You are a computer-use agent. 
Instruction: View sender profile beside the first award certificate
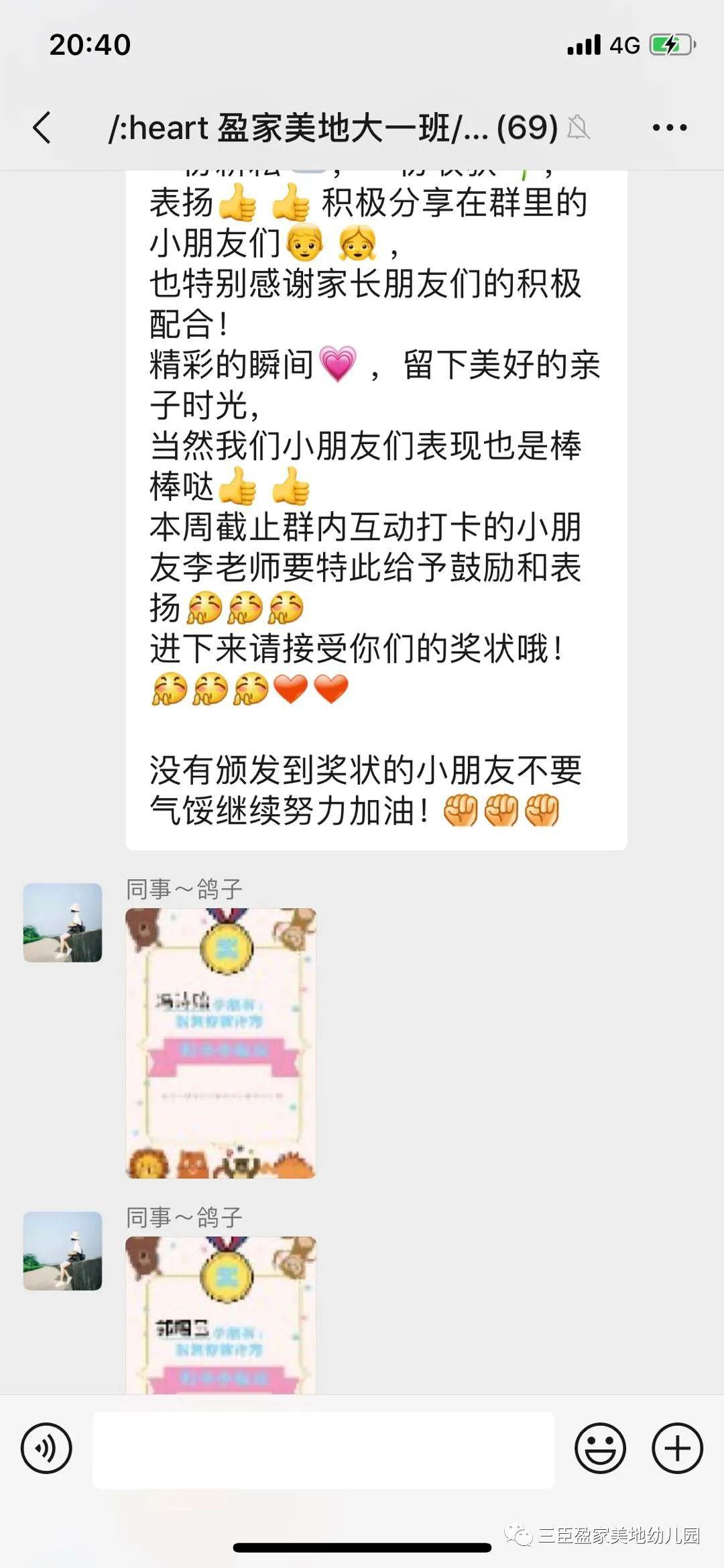(62, 923)
